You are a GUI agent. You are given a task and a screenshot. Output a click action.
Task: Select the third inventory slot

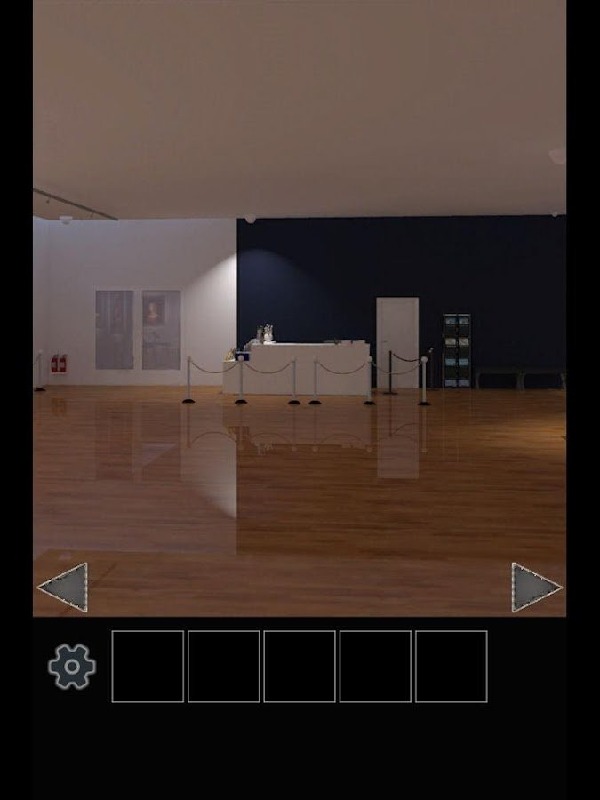(x=299, y=666)
